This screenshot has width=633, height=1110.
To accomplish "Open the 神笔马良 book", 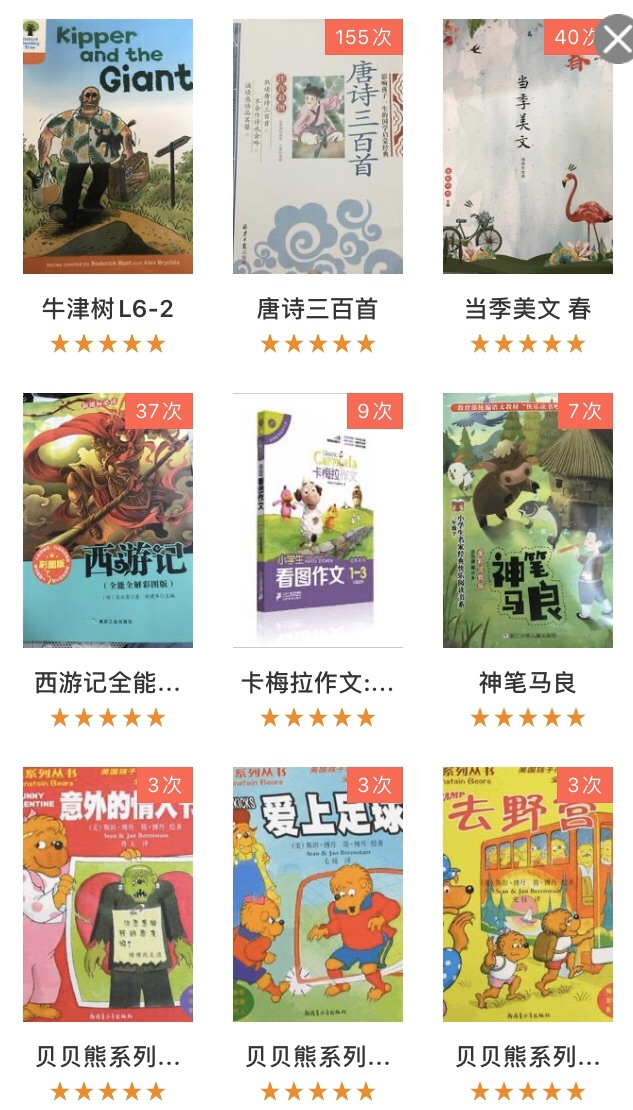I will [x=527, y=520].
